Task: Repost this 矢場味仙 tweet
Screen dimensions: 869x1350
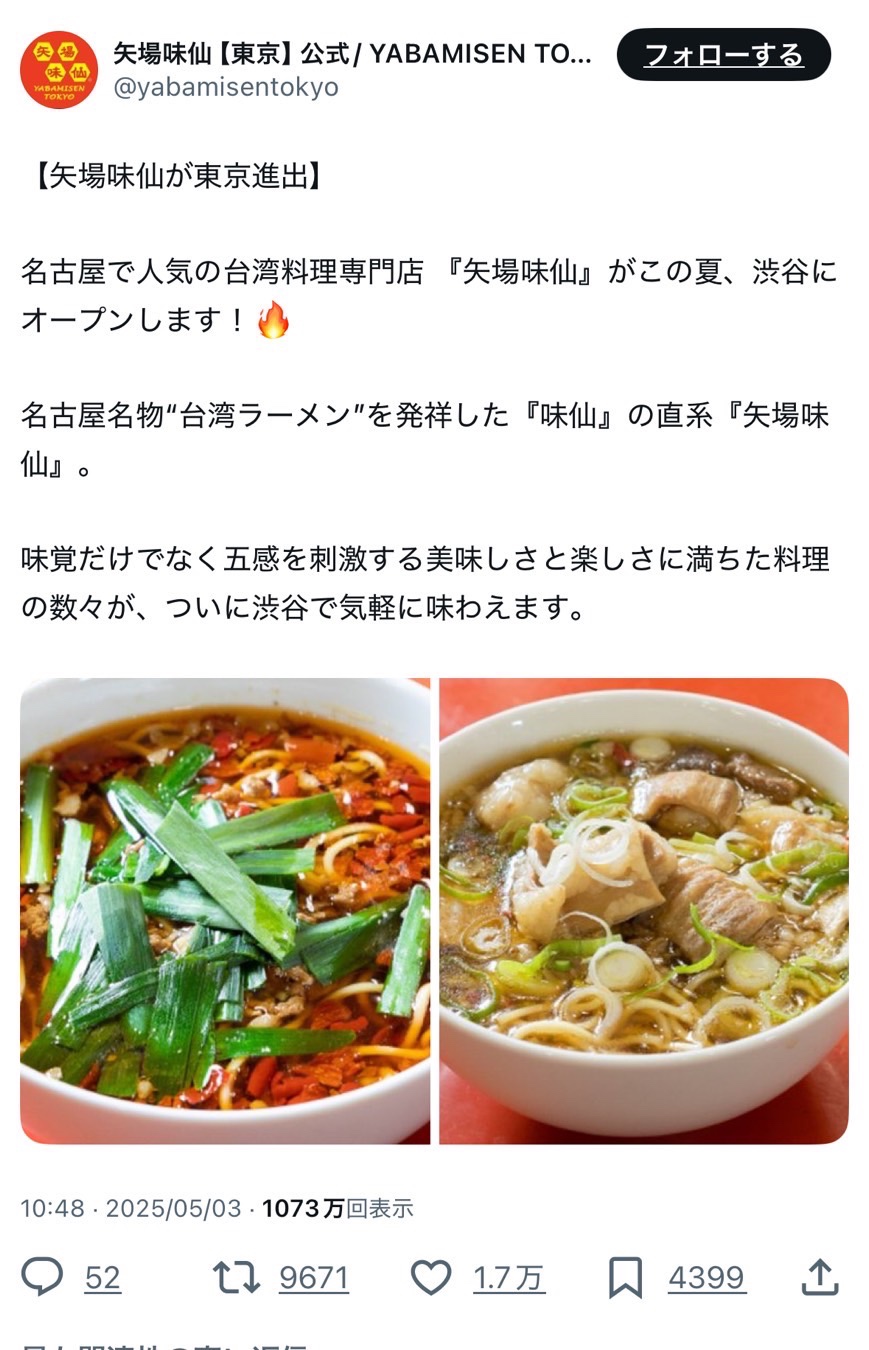Action: point(237,1277)
